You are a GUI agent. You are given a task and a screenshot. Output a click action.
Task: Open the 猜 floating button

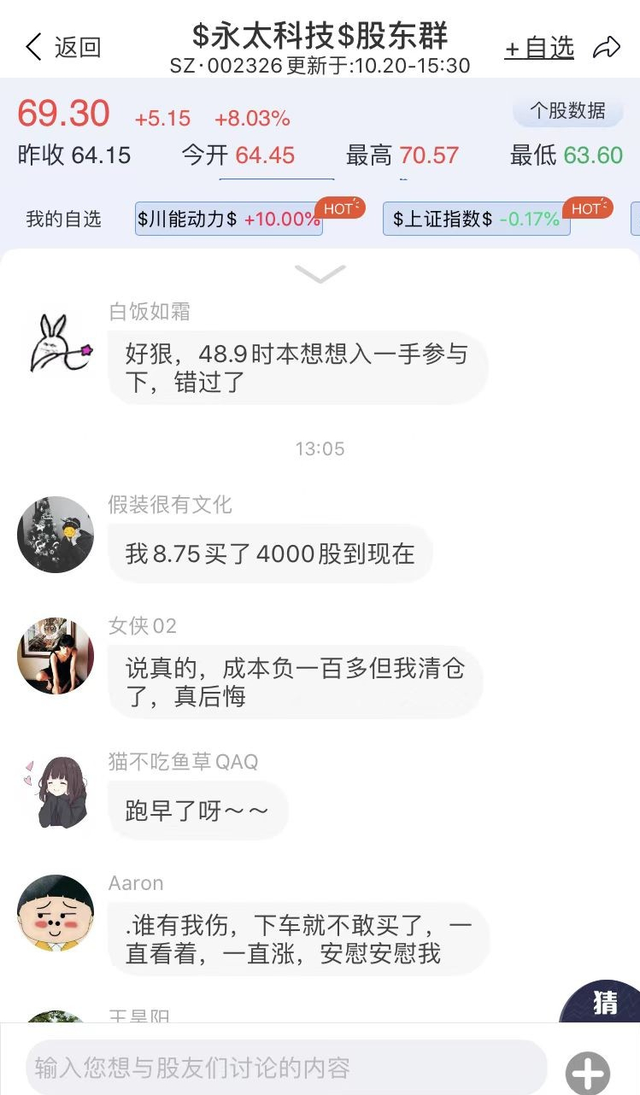pos(604,1002)
